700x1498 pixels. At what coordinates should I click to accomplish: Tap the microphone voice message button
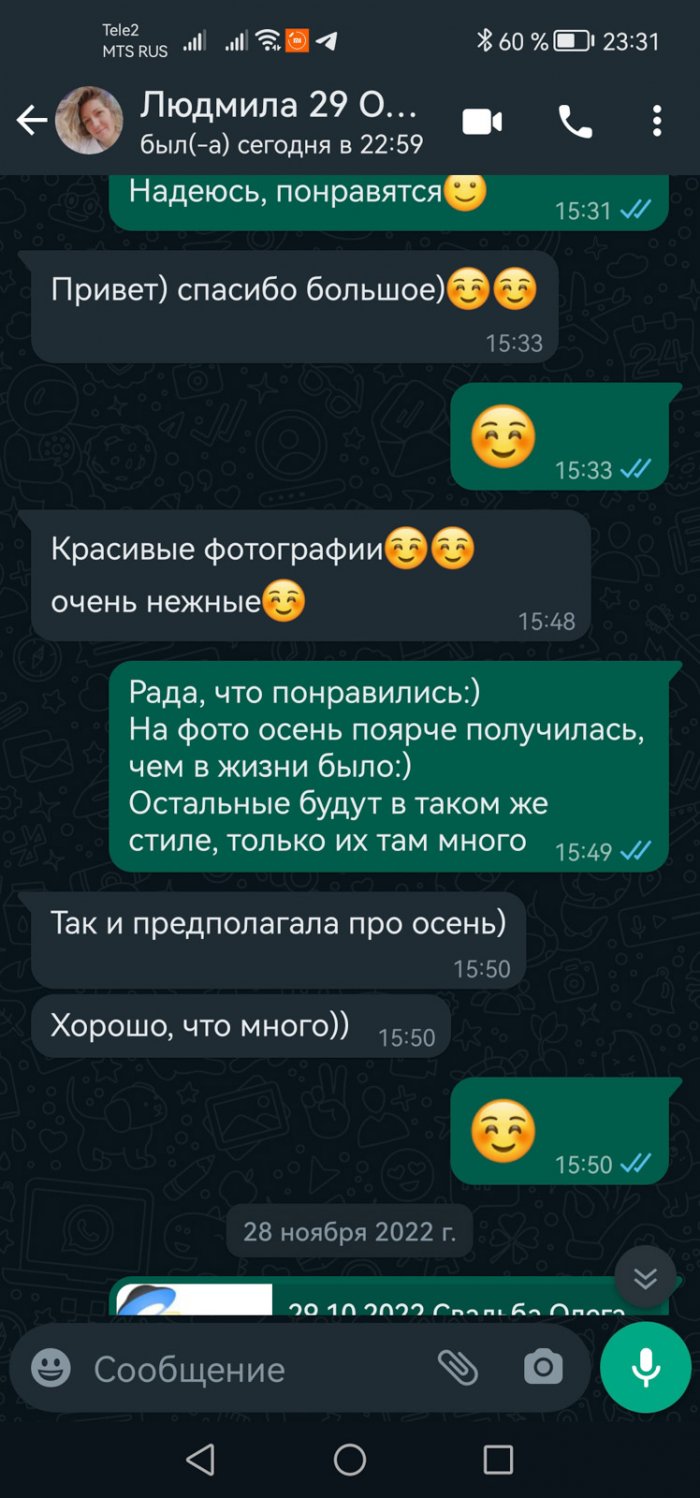(645, 1367)
